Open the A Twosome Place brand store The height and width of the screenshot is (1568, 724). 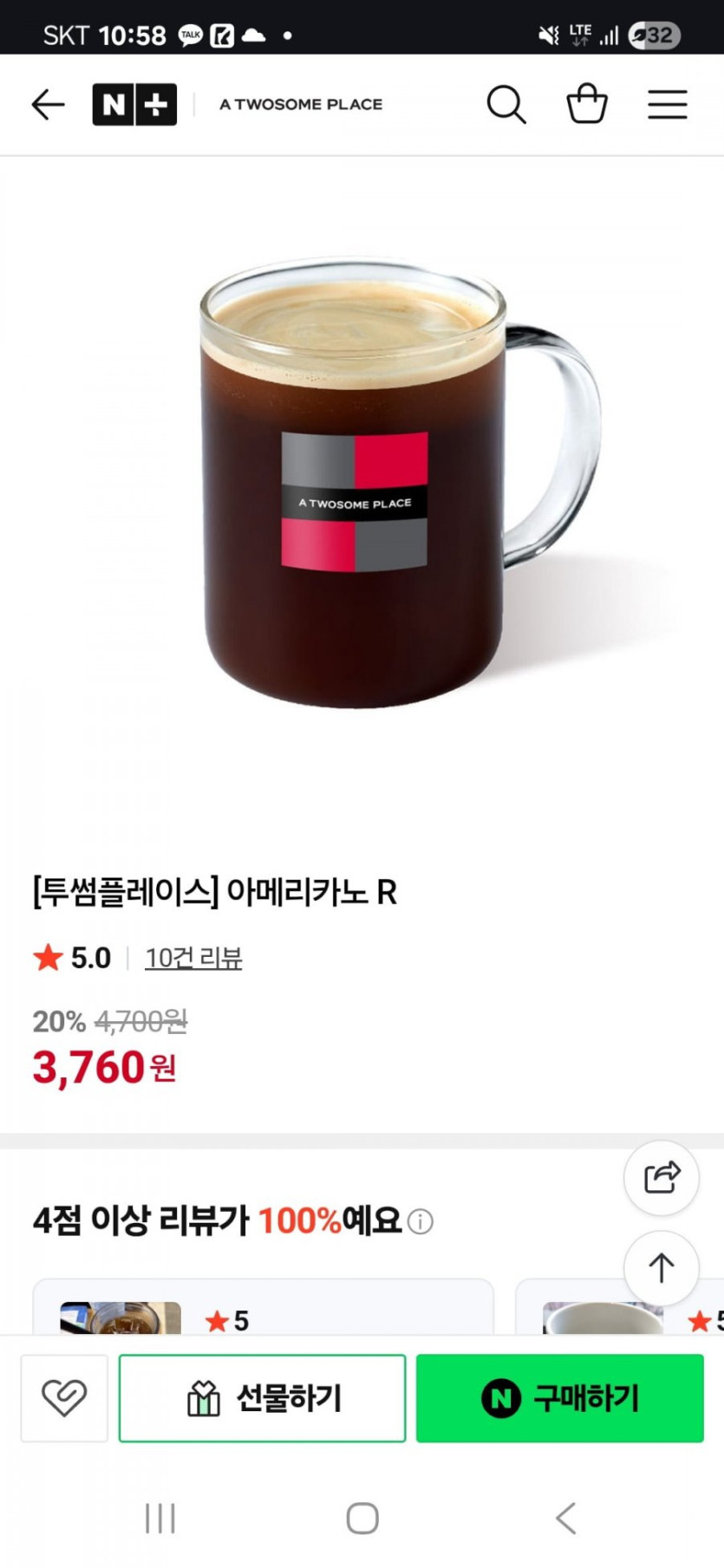click(301, 105)
